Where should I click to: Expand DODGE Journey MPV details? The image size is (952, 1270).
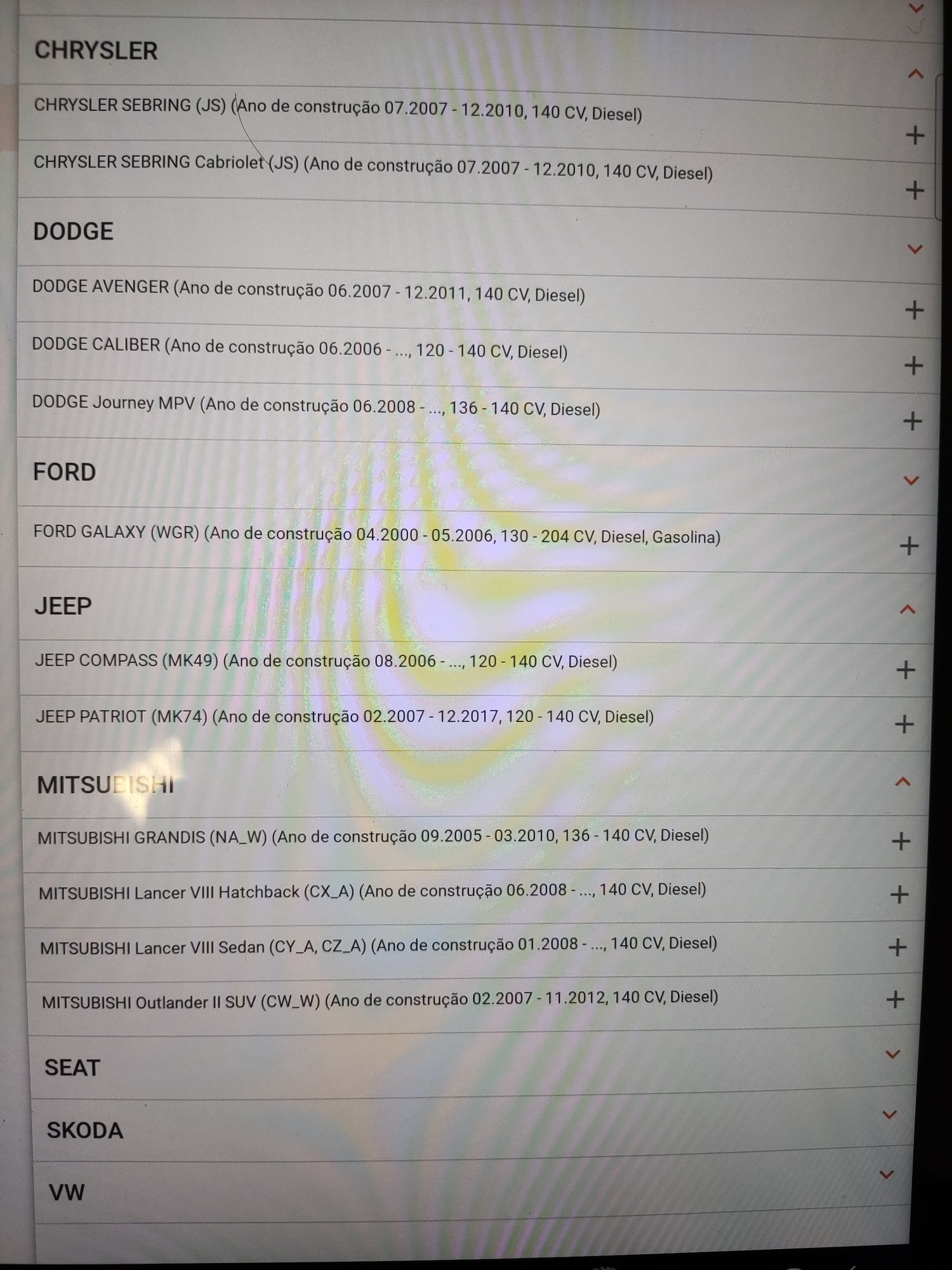[913, 421]
